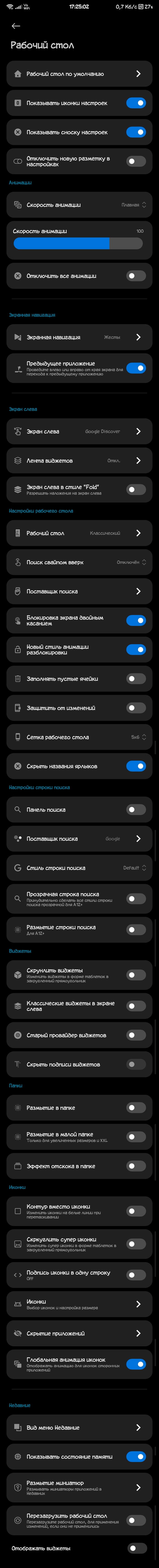The height and width of the screenshot is (1568, 159).
Task: Enable Панель поиска switch
Action: pos(136,809)
